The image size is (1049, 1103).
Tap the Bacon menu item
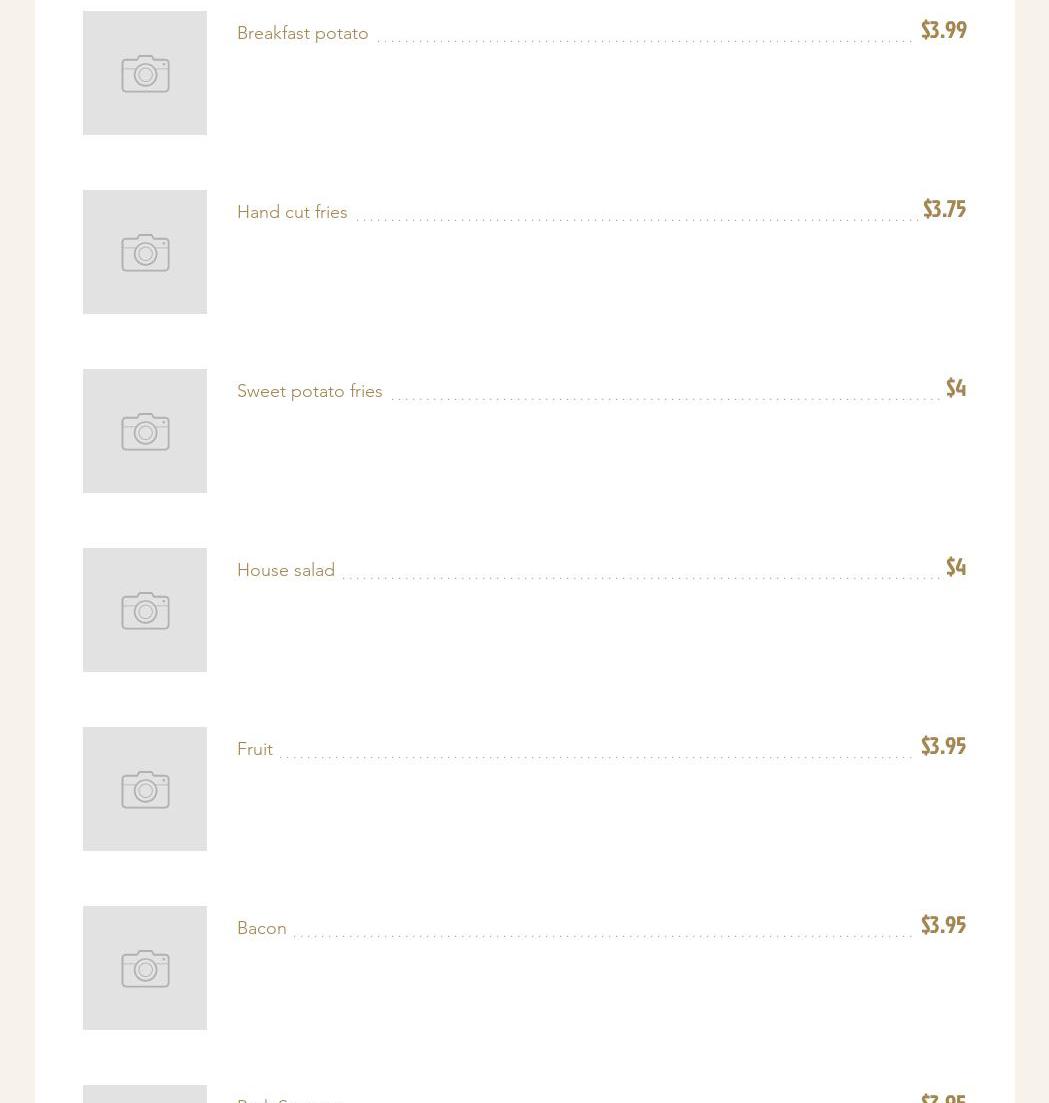coord(262,928)
